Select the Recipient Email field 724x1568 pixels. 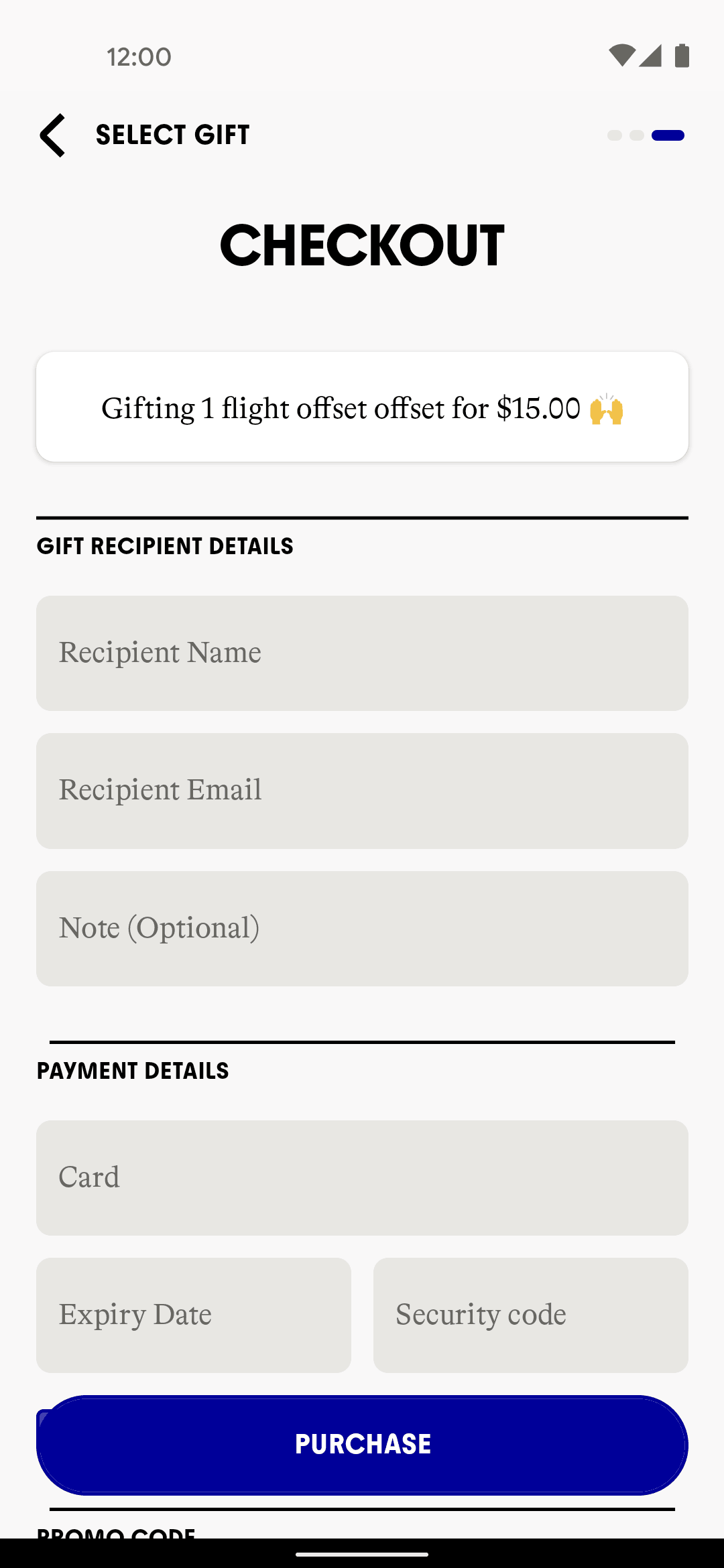click(362, 791)
